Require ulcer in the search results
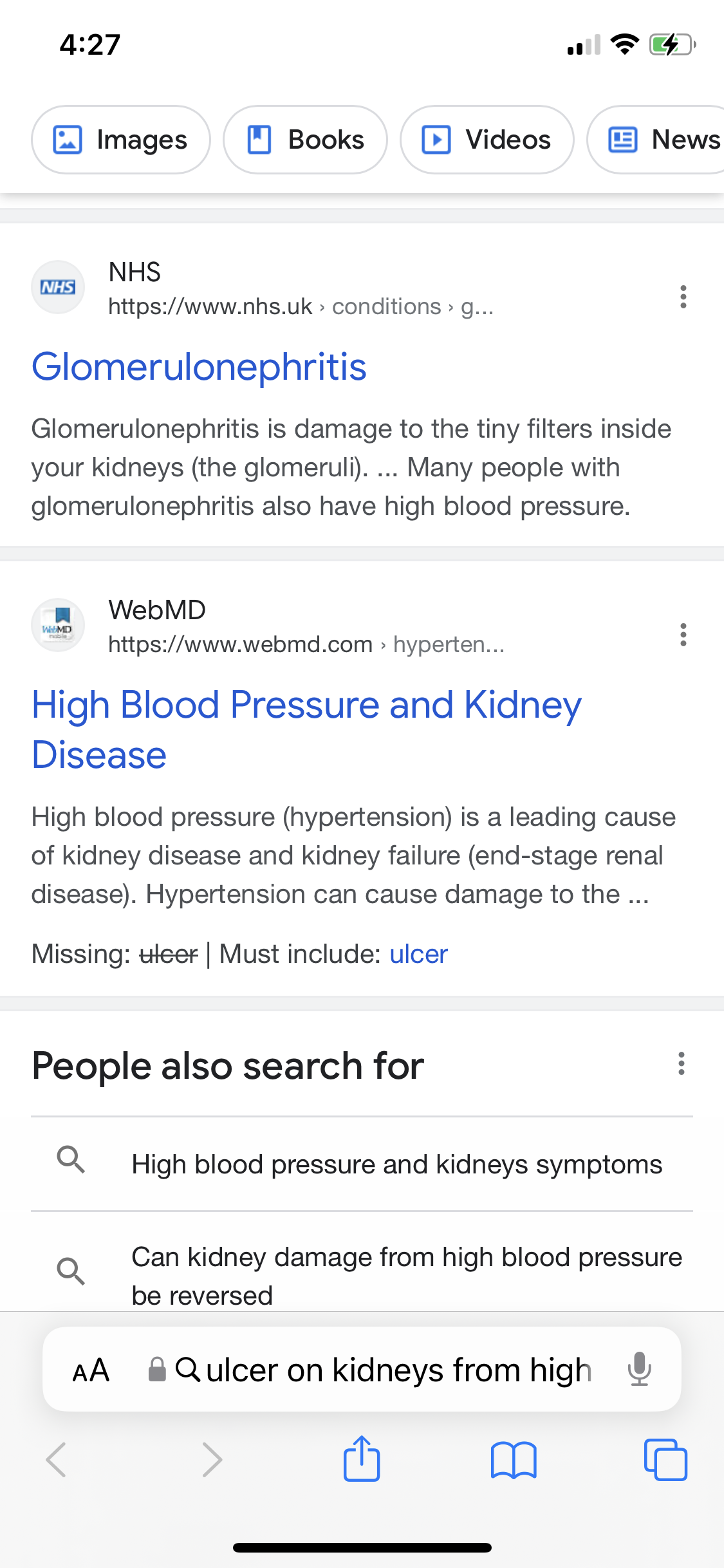 (418, 954)
